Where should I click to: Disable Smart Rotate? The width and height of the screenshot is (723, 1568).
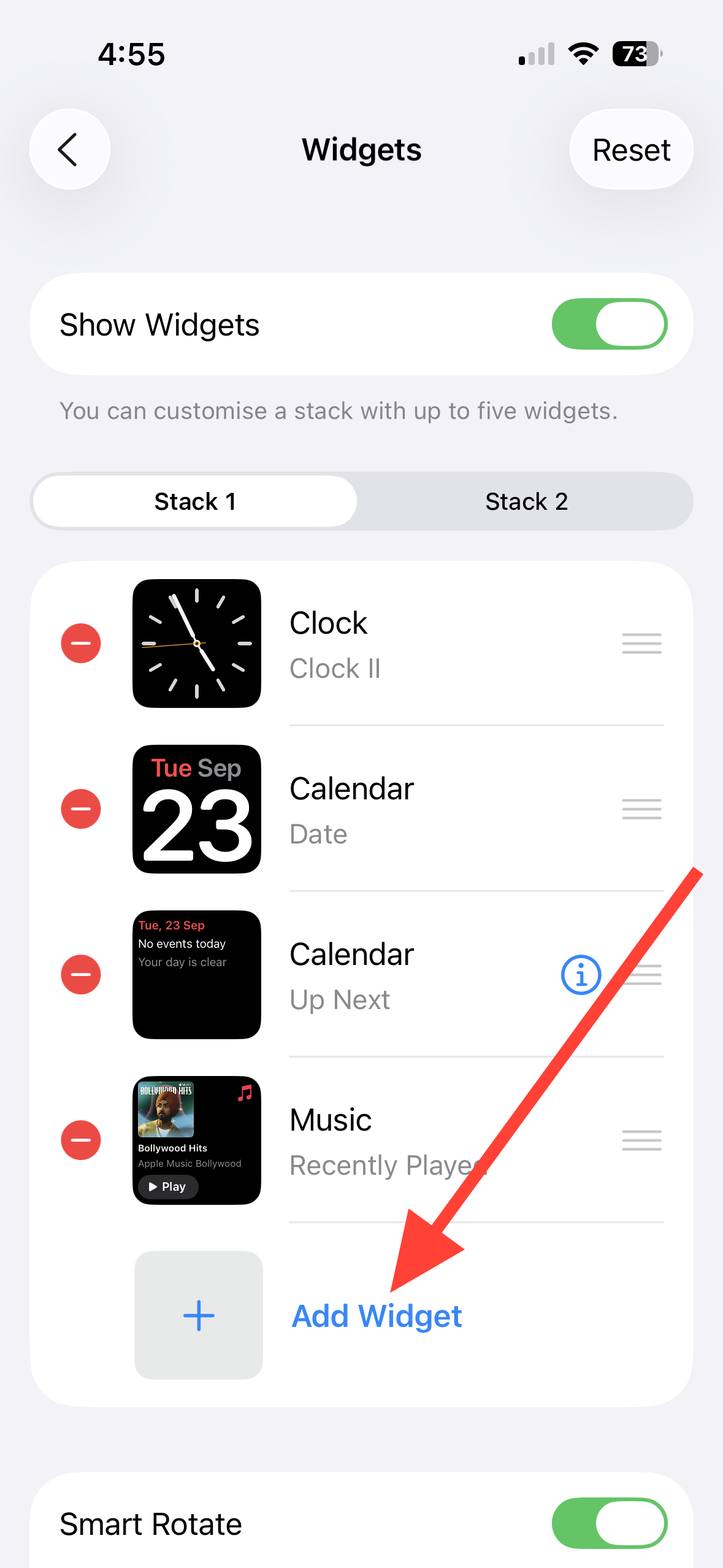point(609,1523)
